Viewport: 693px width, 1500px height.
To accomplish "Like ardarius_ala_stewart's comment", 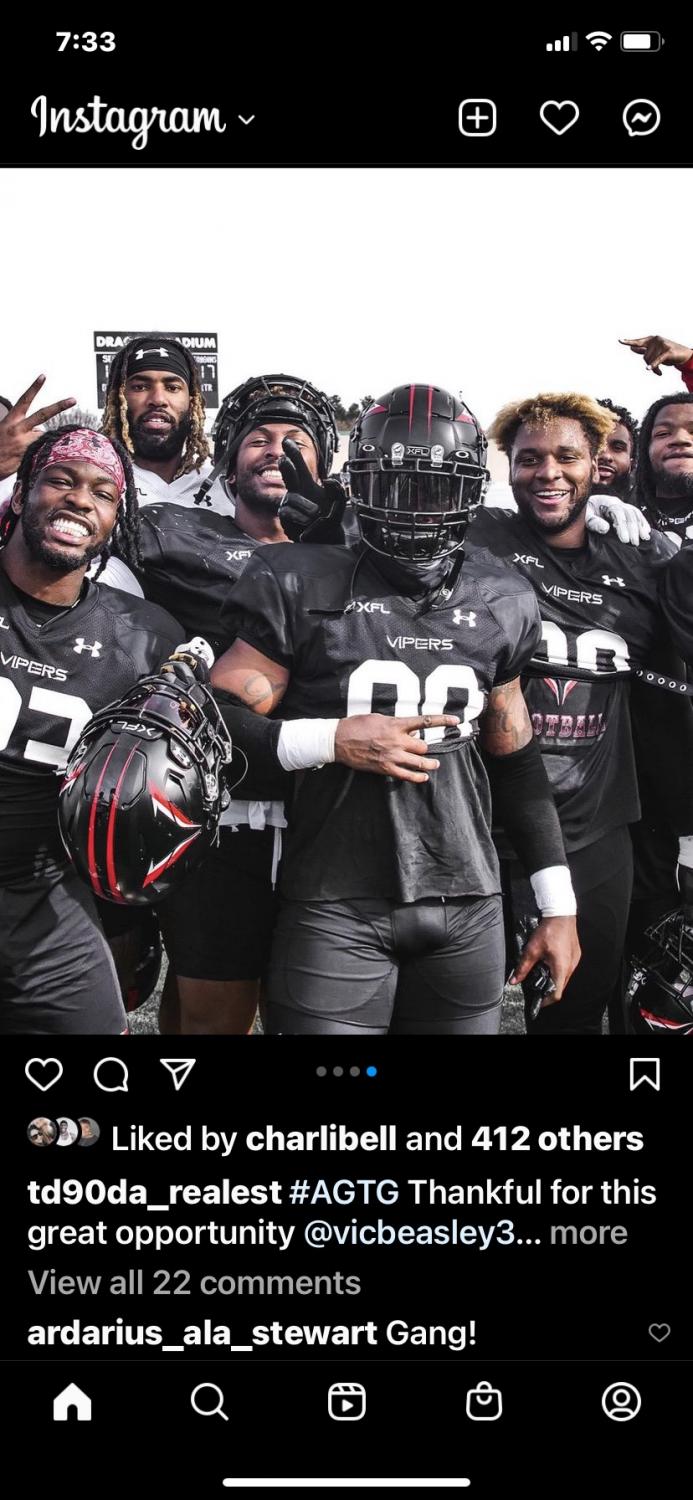I will click(659, 1332).
